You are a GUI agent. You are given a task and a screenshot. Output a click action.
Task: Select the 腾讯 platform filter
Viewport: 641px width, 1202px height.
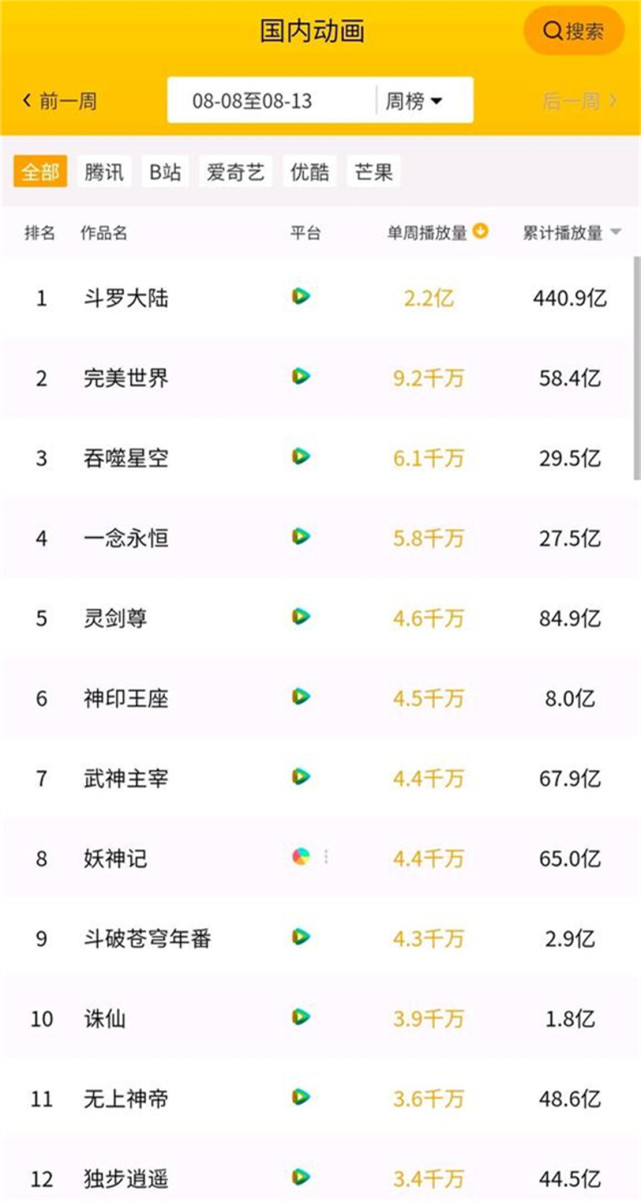(104, 172)
